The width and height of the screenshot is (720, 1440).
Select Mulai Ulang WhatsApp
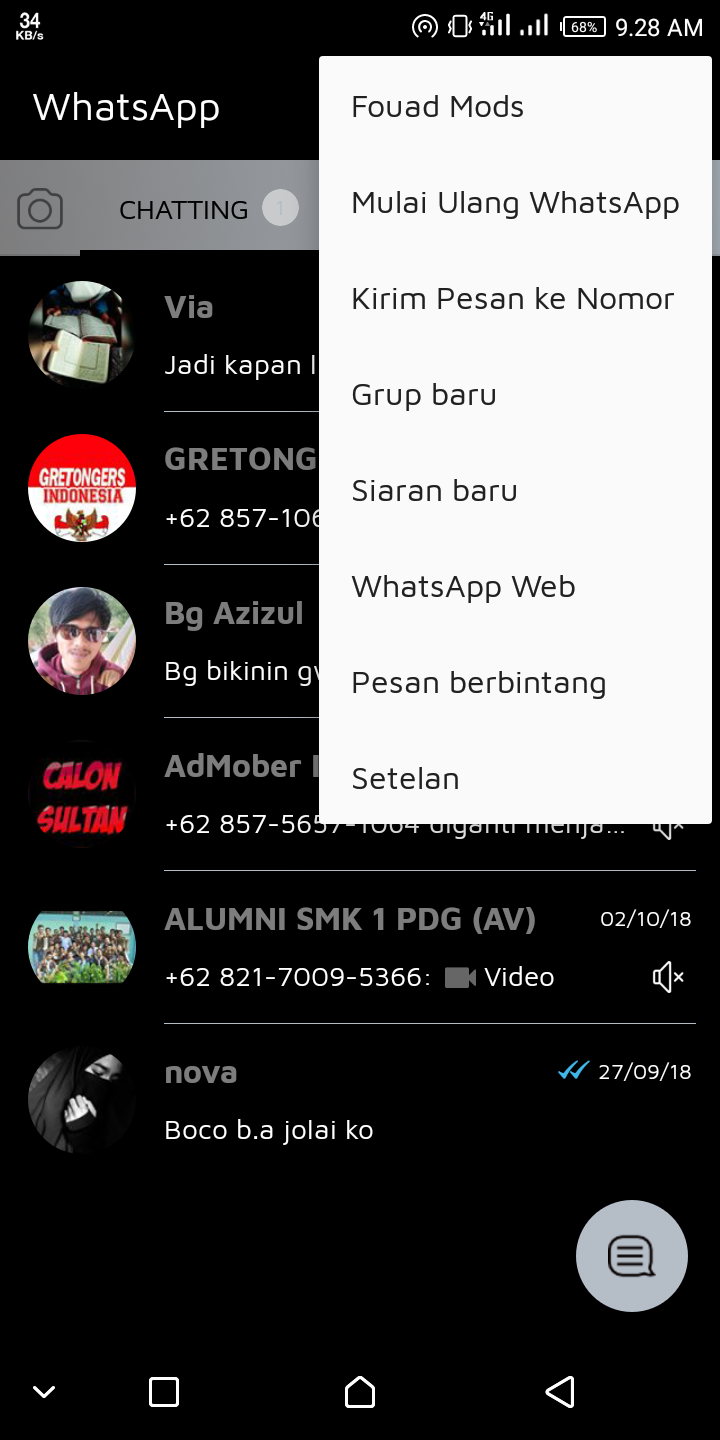(515, 203)
